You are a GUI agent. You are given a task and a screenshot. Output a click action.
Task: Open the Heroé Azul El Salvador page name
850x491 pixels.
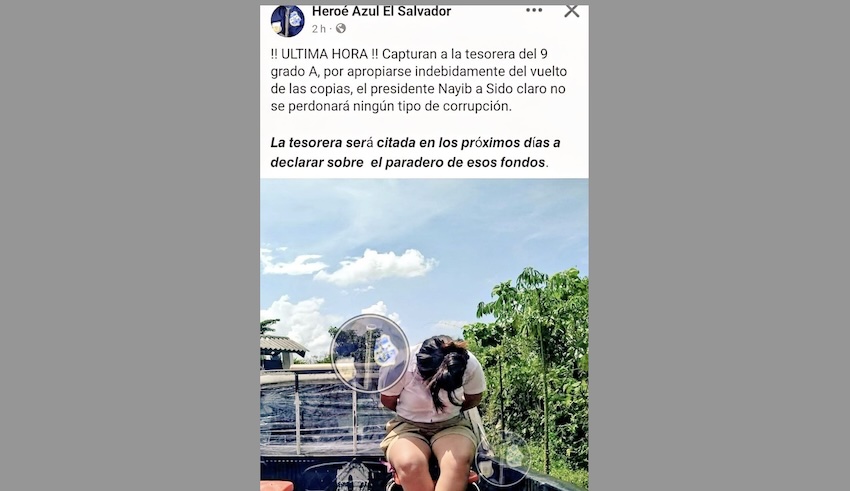(381, 12)
